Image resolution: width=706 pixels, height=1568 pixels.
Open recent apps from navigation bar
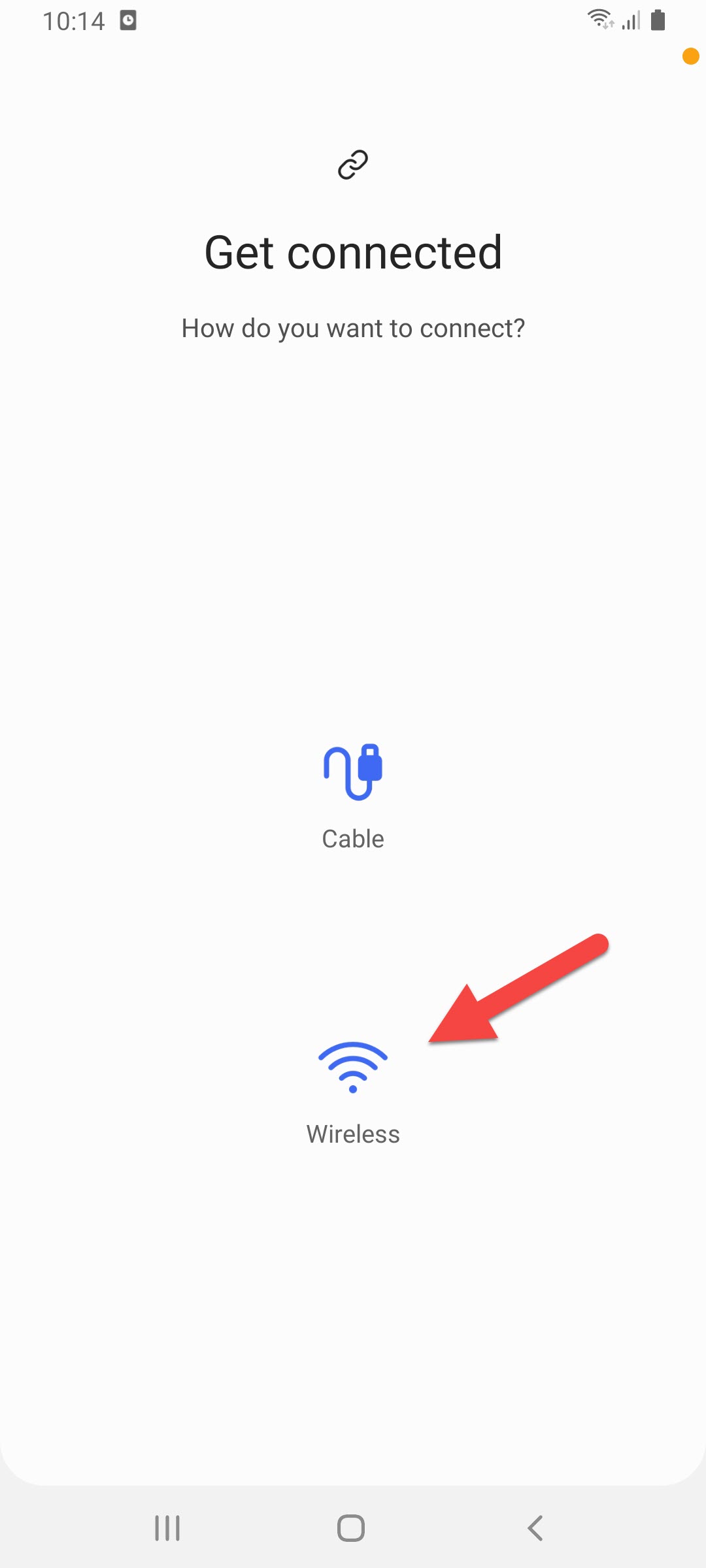point(167,1528)
